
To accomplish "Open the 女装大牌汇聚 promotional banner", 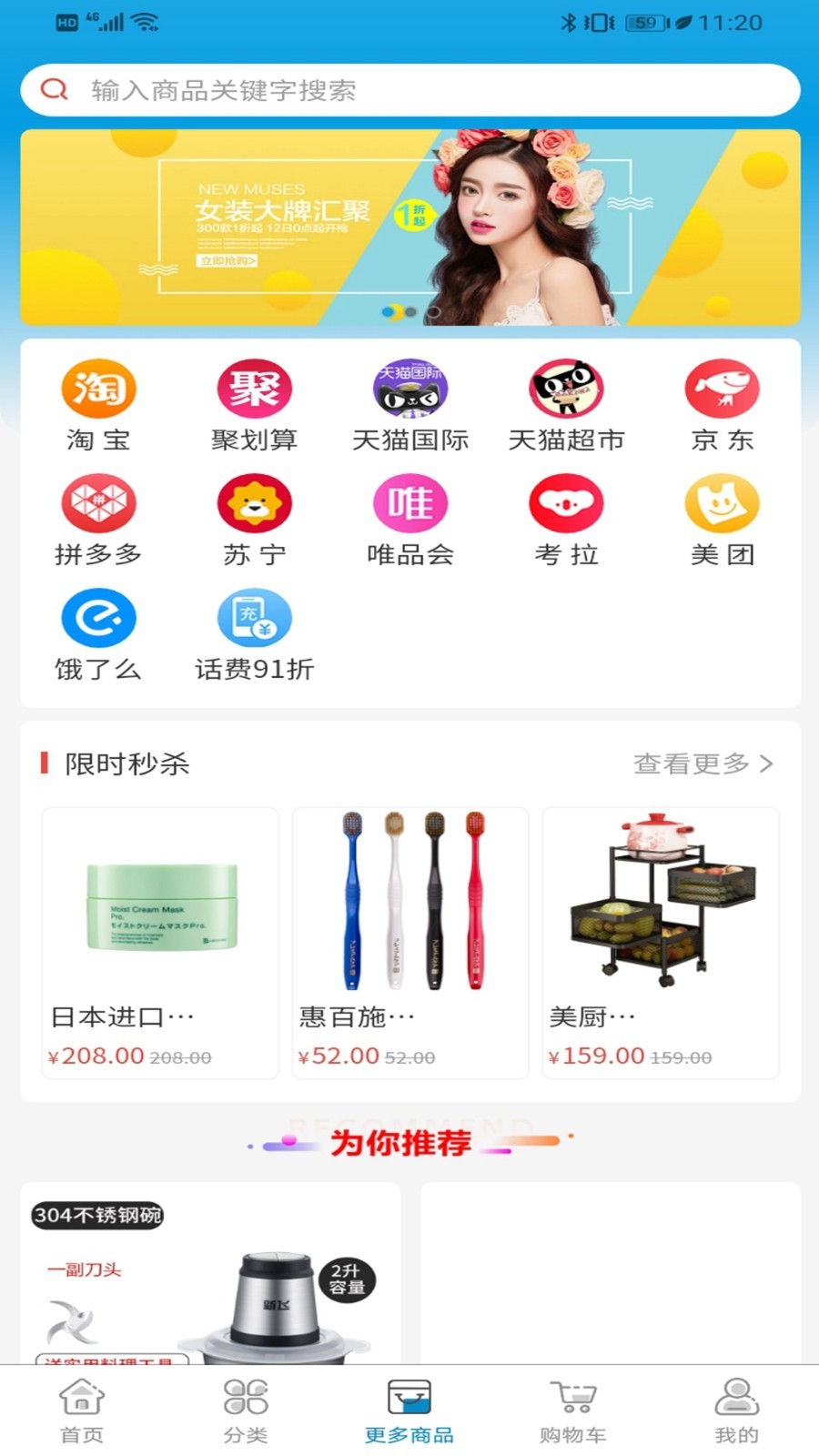I will pos(409,227).
